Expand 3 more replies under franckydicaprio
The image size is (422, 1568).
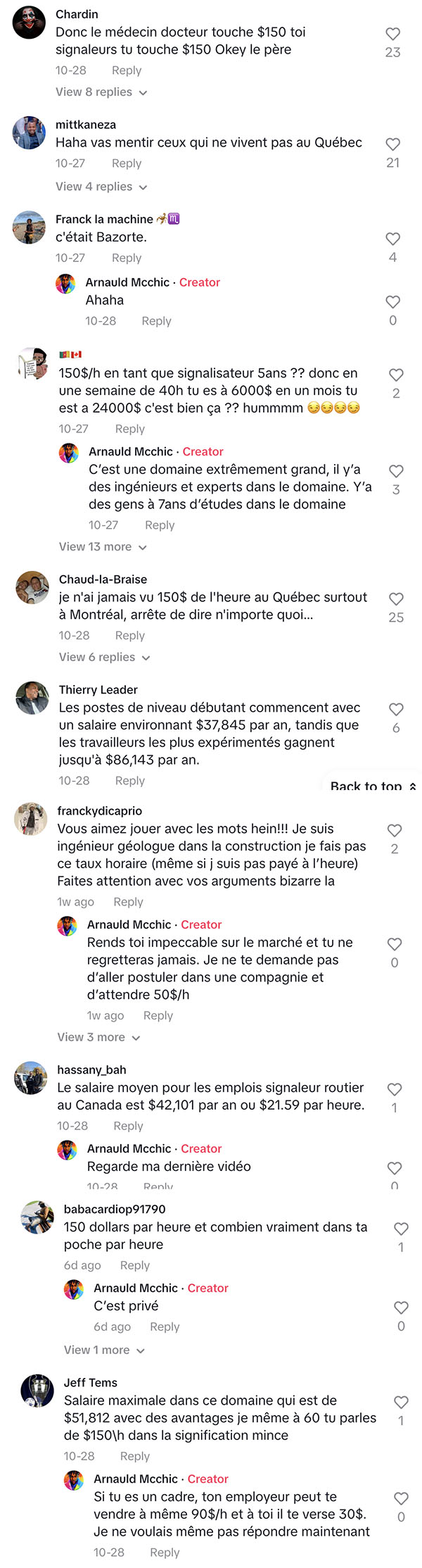coord(99,1037)
